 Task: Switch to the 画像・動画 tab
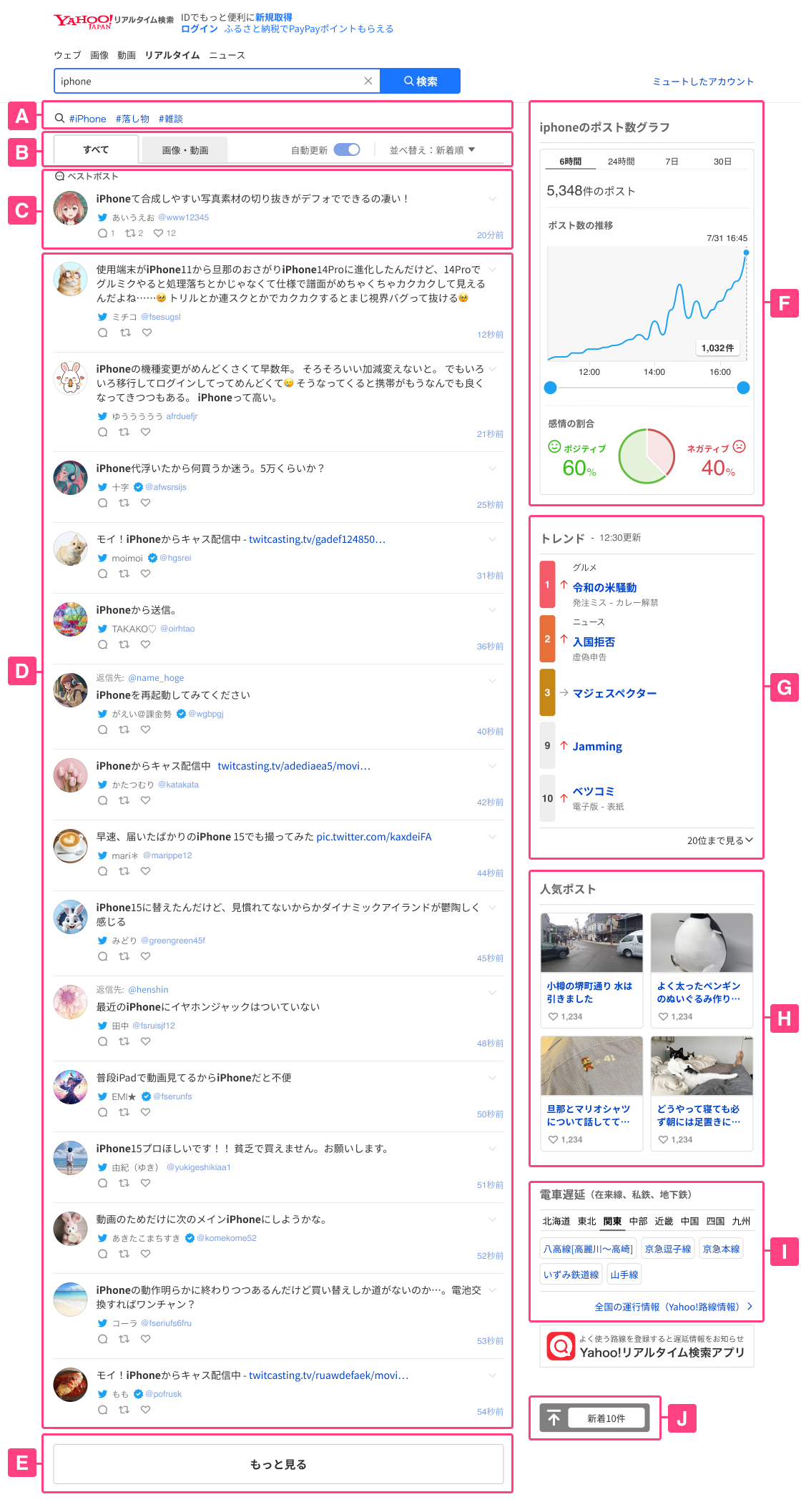pos(185,150)
